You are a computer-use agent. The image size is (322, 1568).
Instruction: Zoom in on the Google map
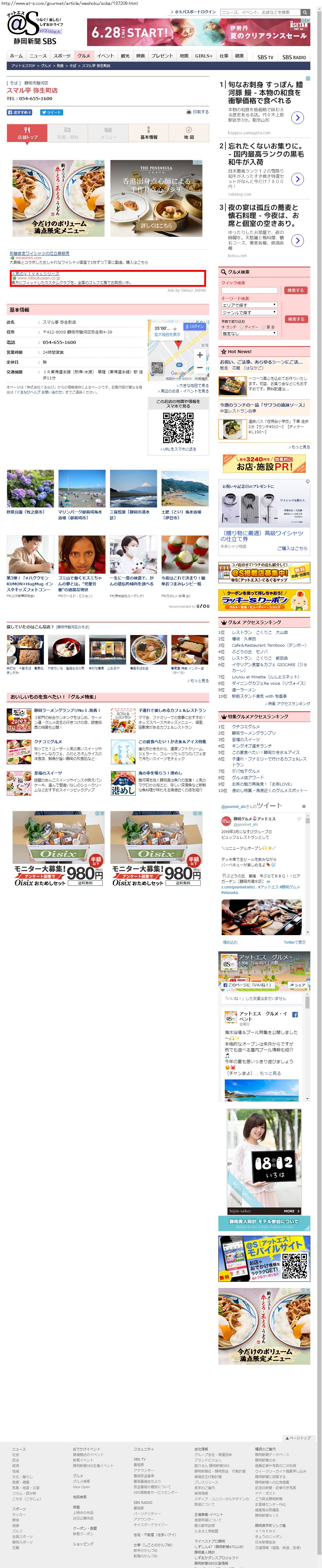200,356
